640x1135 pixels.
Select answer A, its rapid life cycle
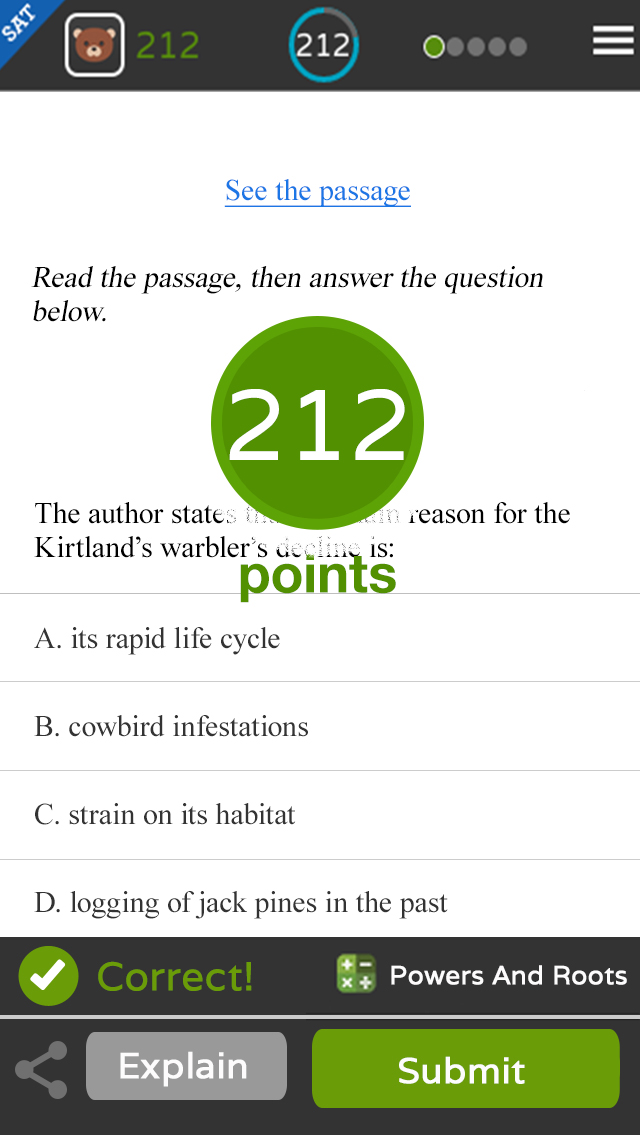click(320, 638)
